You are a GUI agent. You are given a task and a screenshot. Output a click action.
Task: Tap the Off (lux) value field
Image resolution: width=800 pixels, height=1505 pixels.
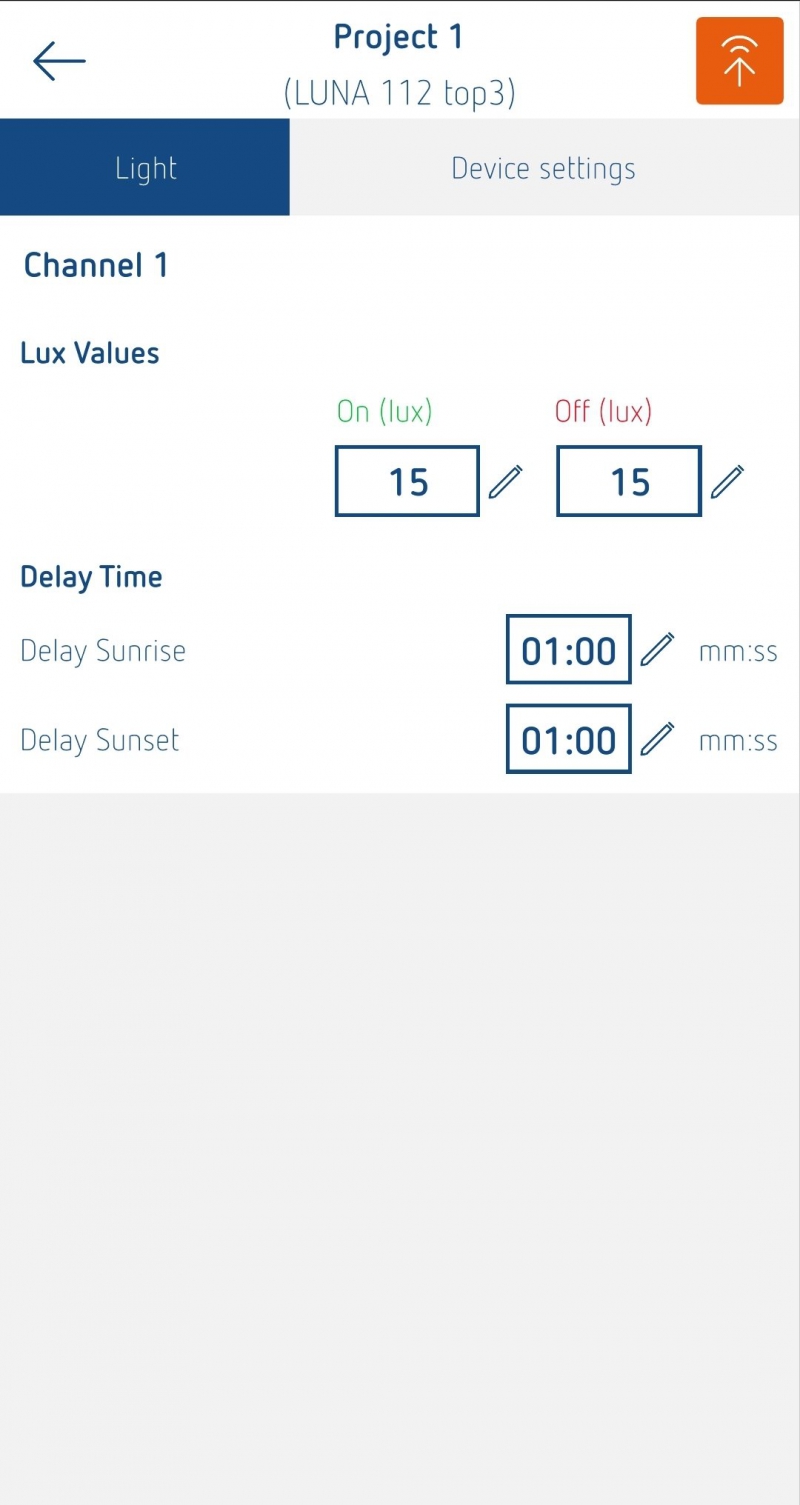pyautogui.click(x=629, y=481)
